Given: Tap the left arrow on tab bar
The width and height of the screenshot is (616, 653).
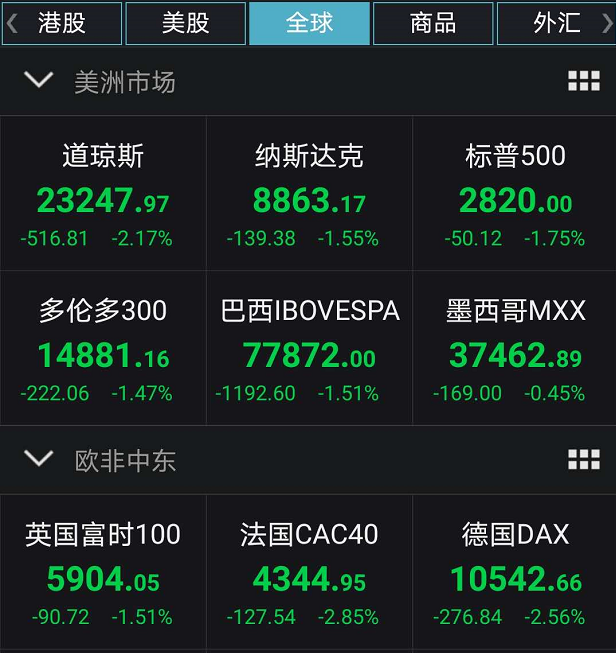Looking at the screenshot, I should click(11, 23).
